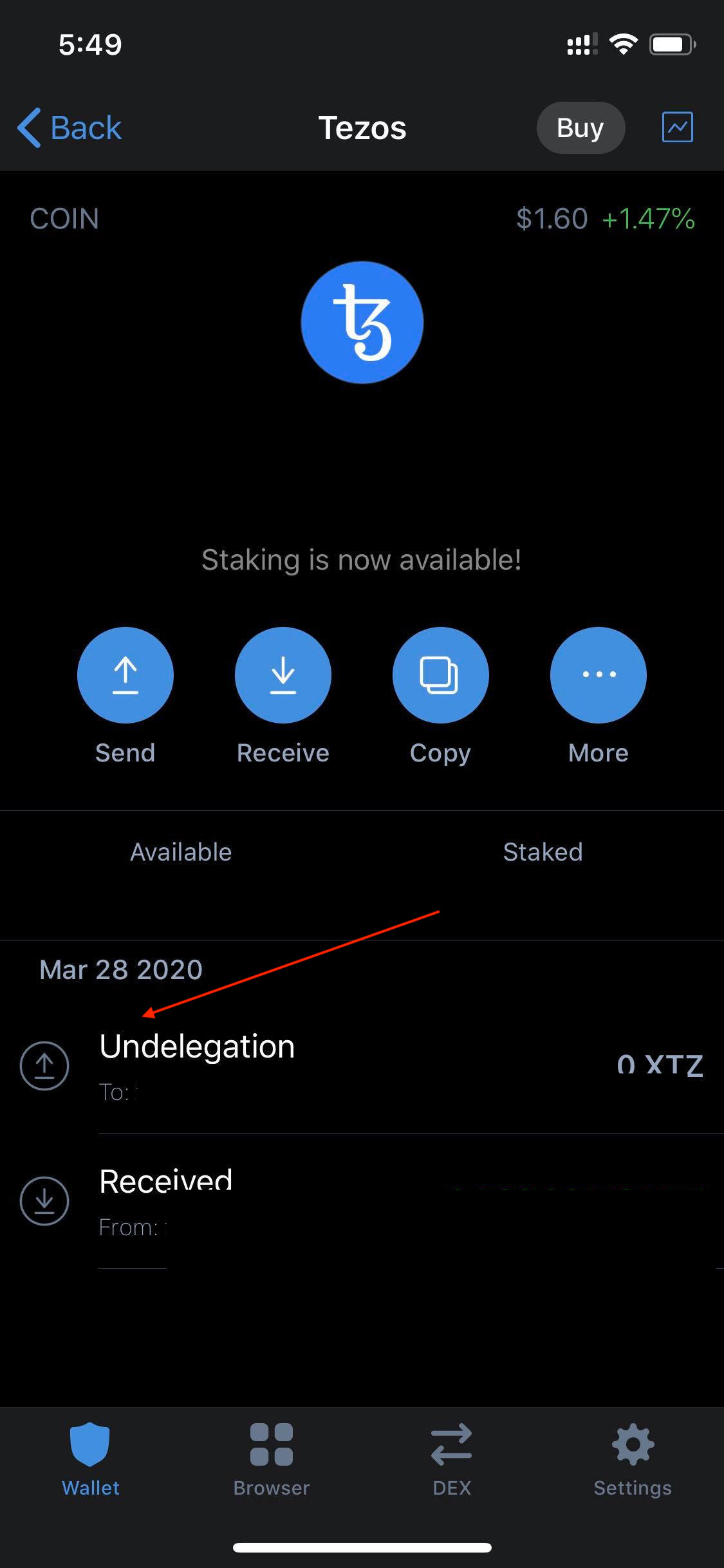724x1568 pixels.
Task: Open the More options icon
Action: (x=598, y=675)
